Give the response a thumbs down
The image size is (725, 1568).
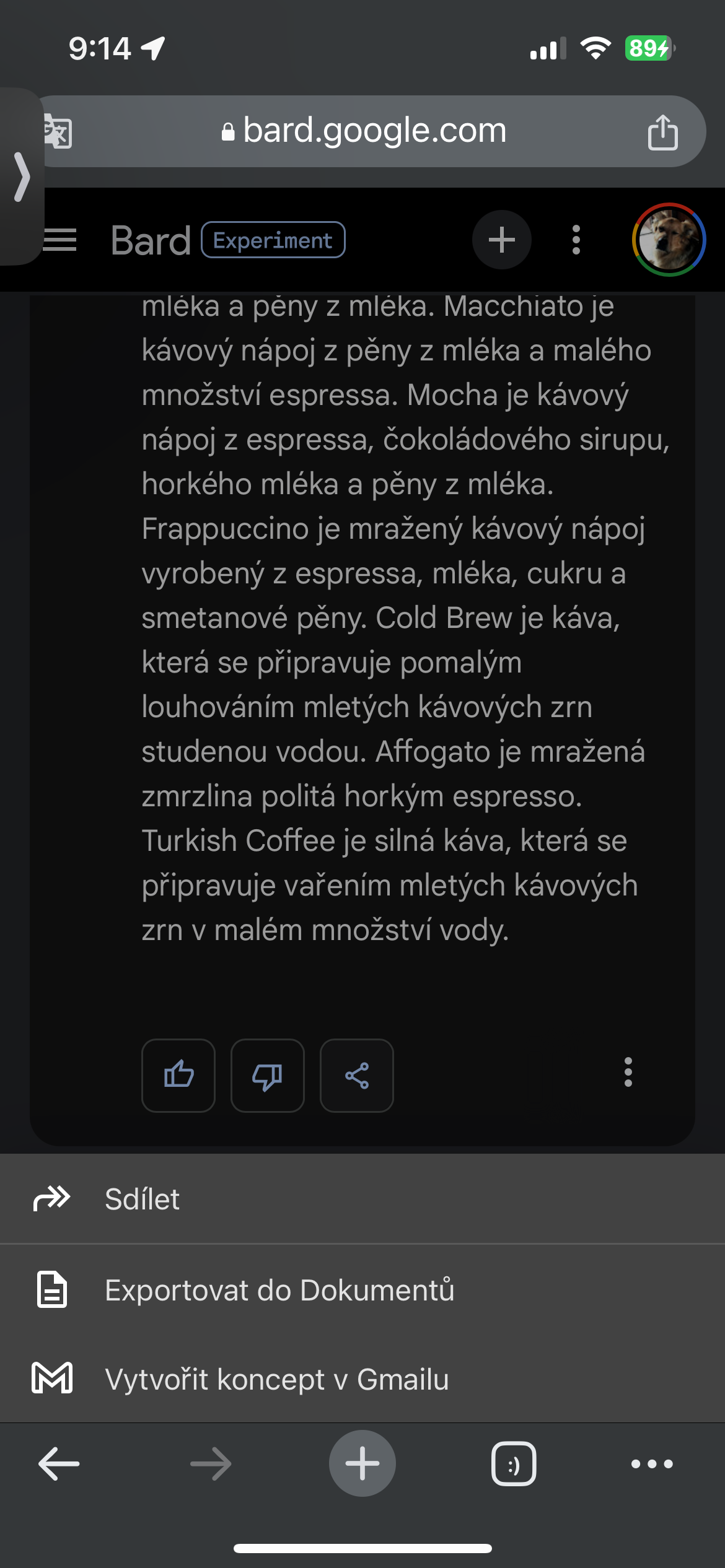(x=268, y=1076)
